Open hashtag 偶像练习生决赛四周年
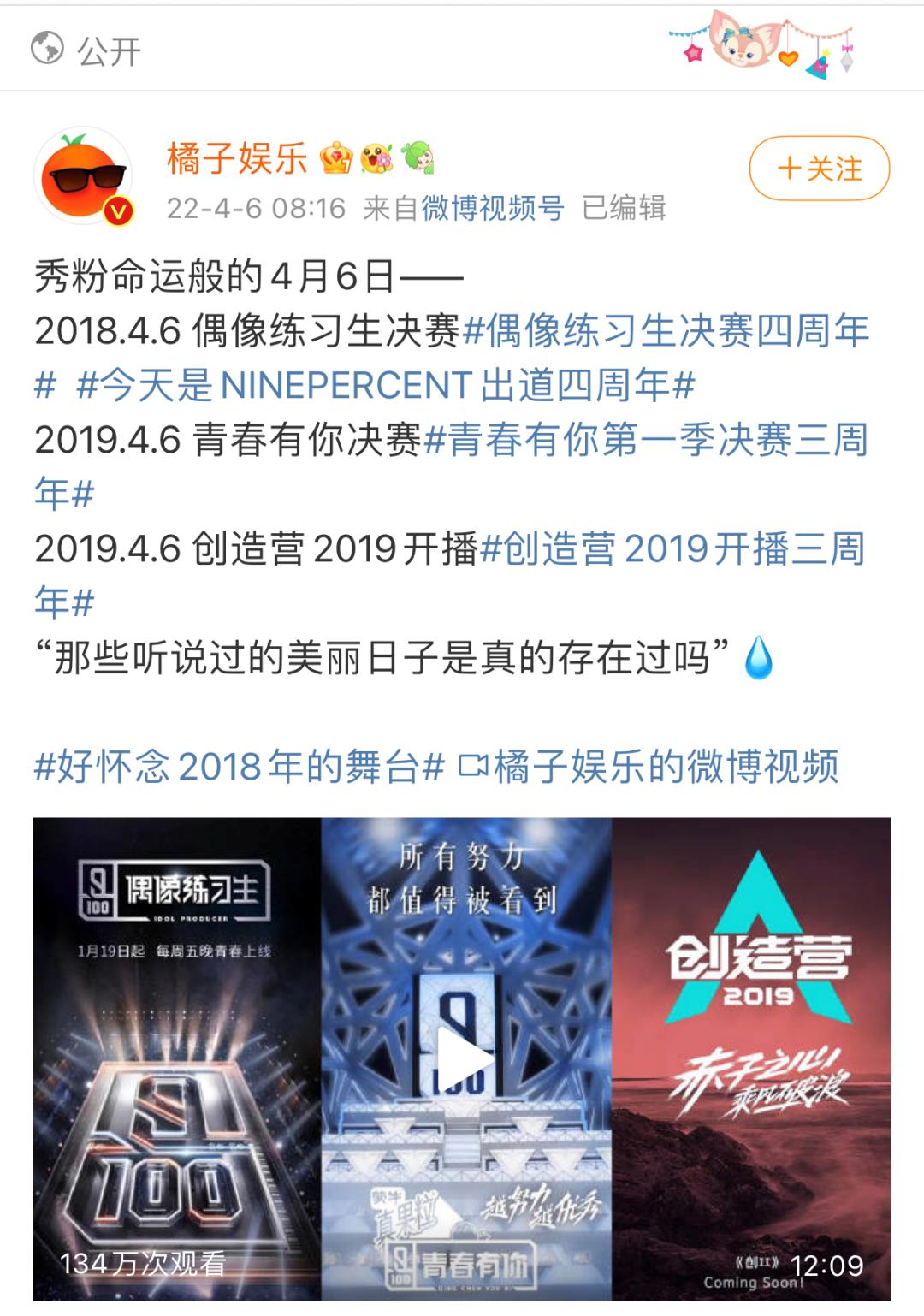 click(x=666, y=331)
